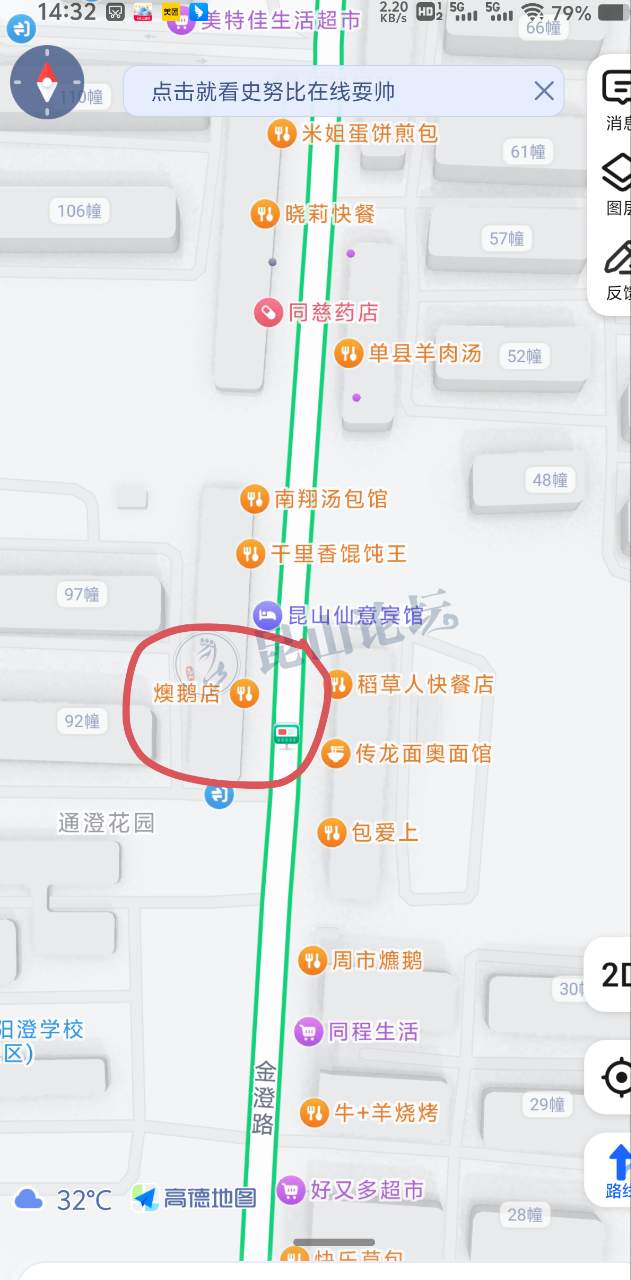This screenshot has width=631, height=1280.
Task: Select the 传龙面奥面馆 marker
Action: (334, 753)
